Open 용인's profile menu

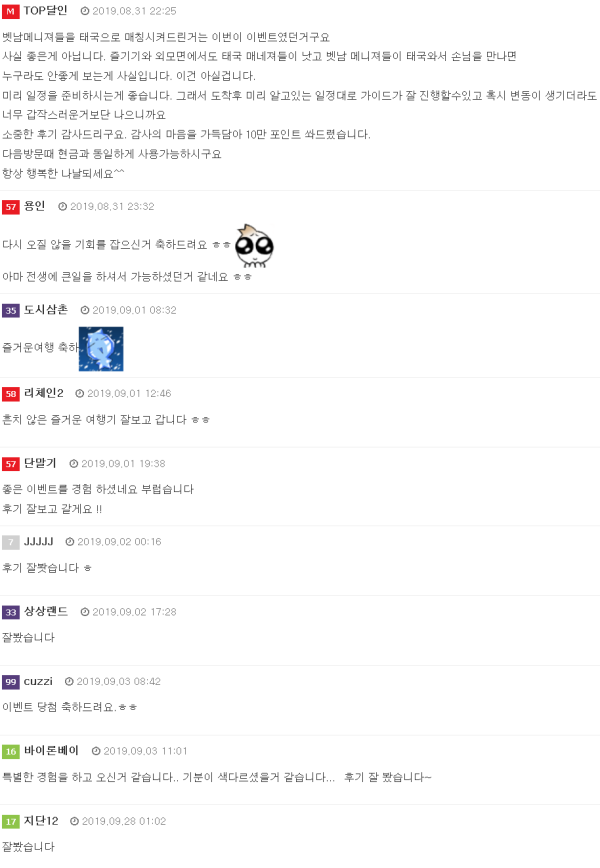click(x=34, y=206)
